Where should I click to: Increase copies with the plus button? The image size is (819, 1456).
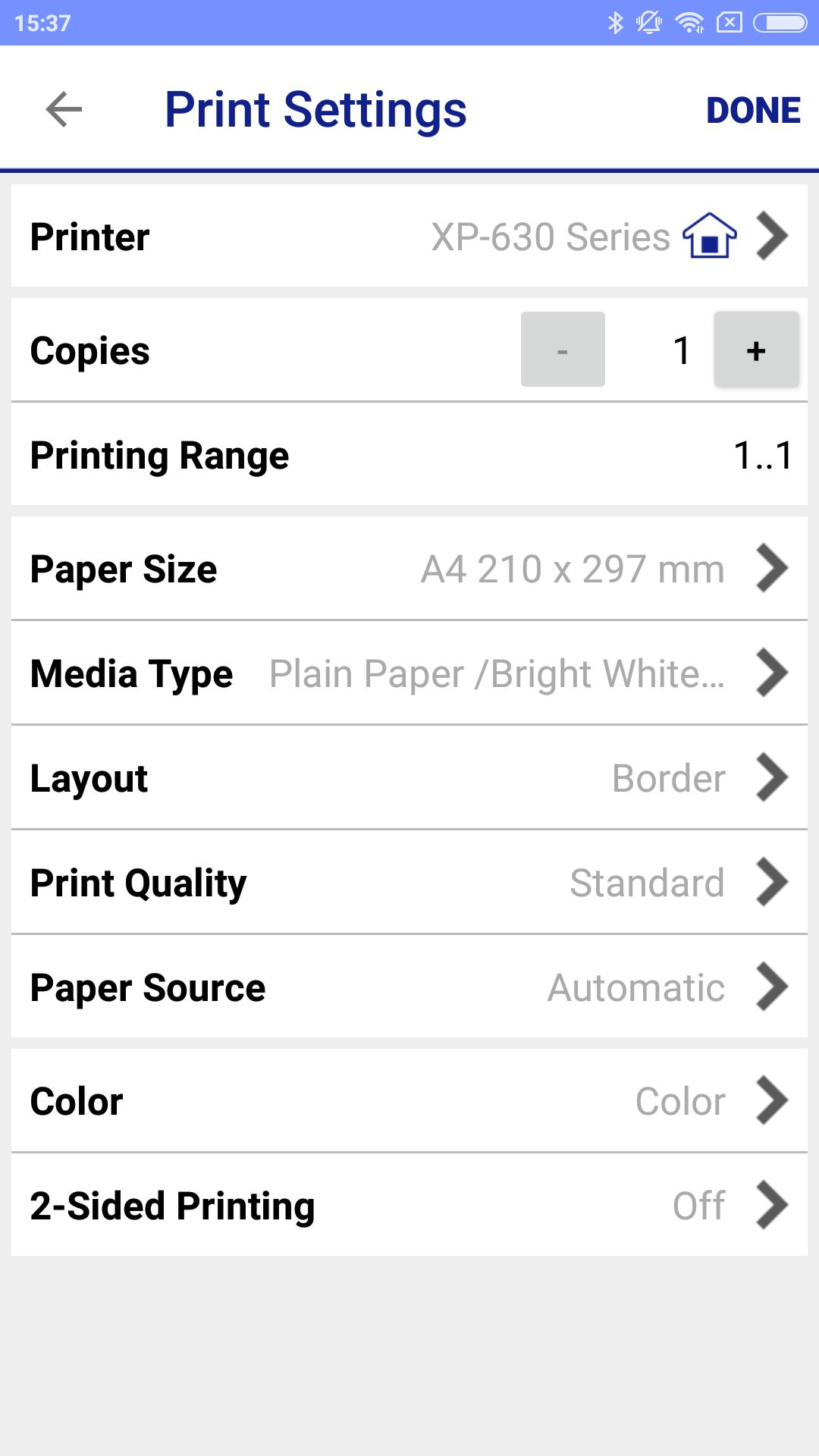tap(756, 350)
